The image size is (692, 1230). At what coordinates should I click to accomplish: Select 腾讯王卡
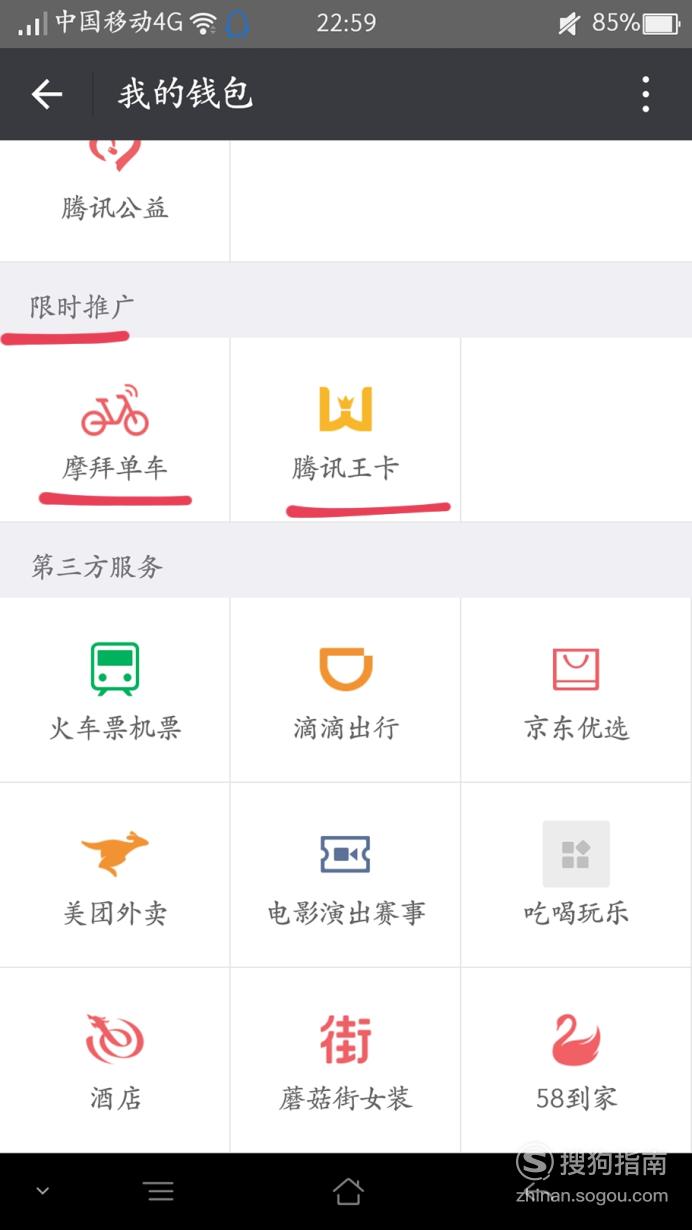tap(345, 430)
